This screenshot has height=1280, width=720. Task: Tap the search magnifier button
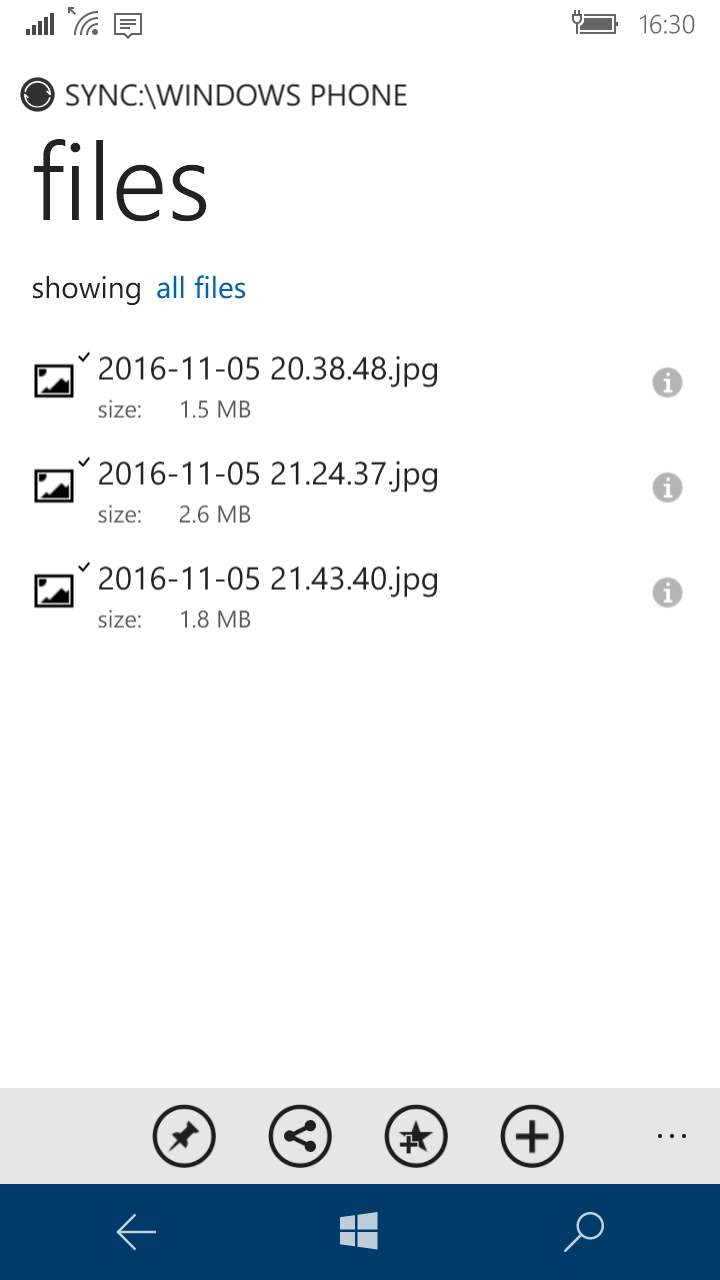click(x=584, y=1231)
